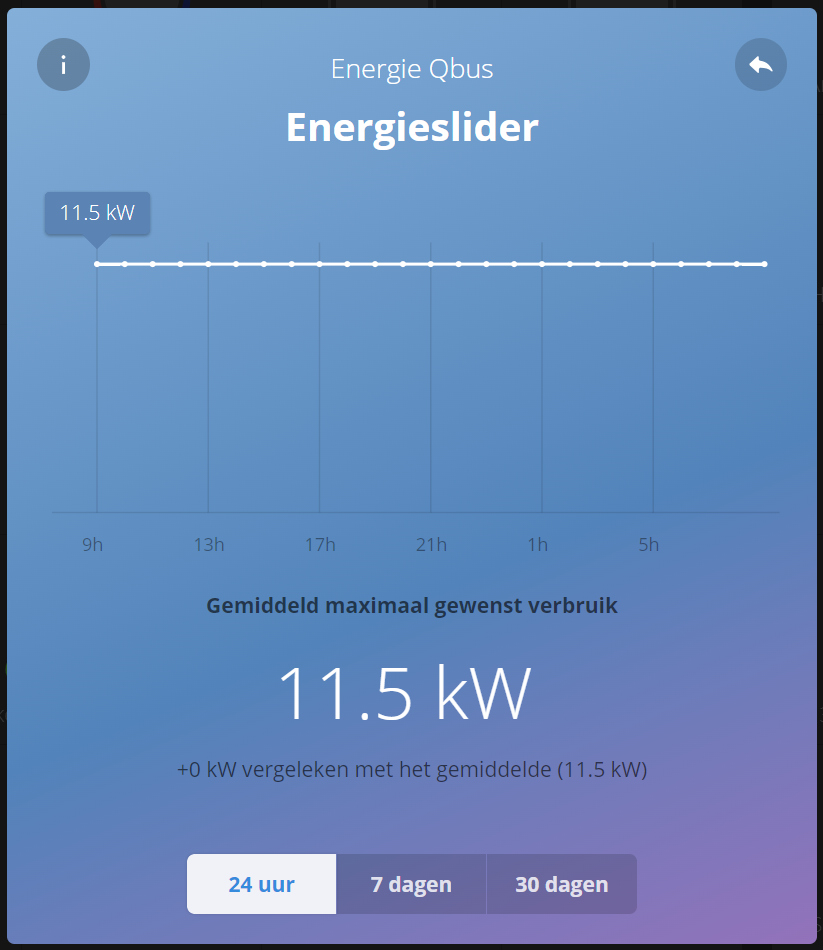This screenshot has width=823, height=950.
Task: Open the info button
Action: pos(64,65)
